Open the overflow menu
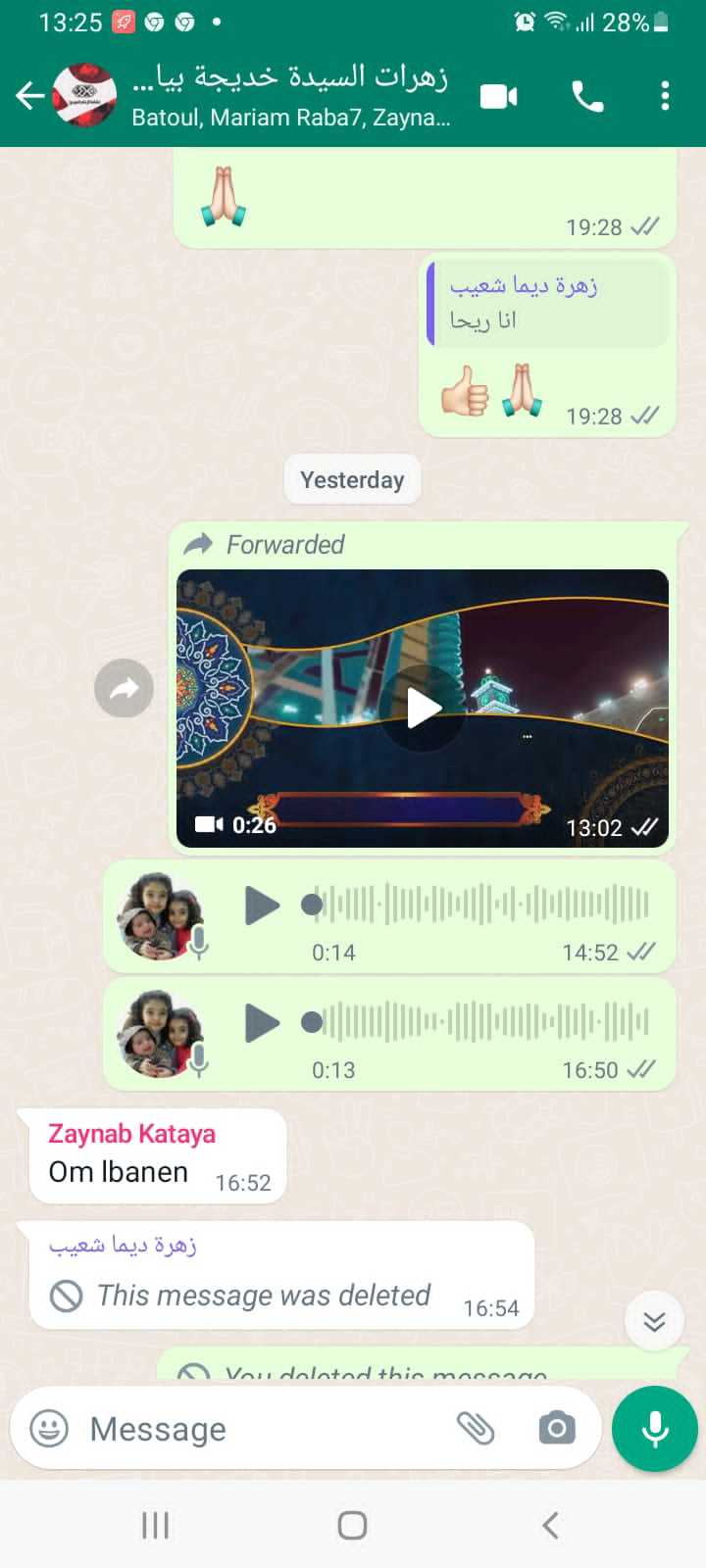This screenshot has height=1568, width=706. (x=665, y=95)
